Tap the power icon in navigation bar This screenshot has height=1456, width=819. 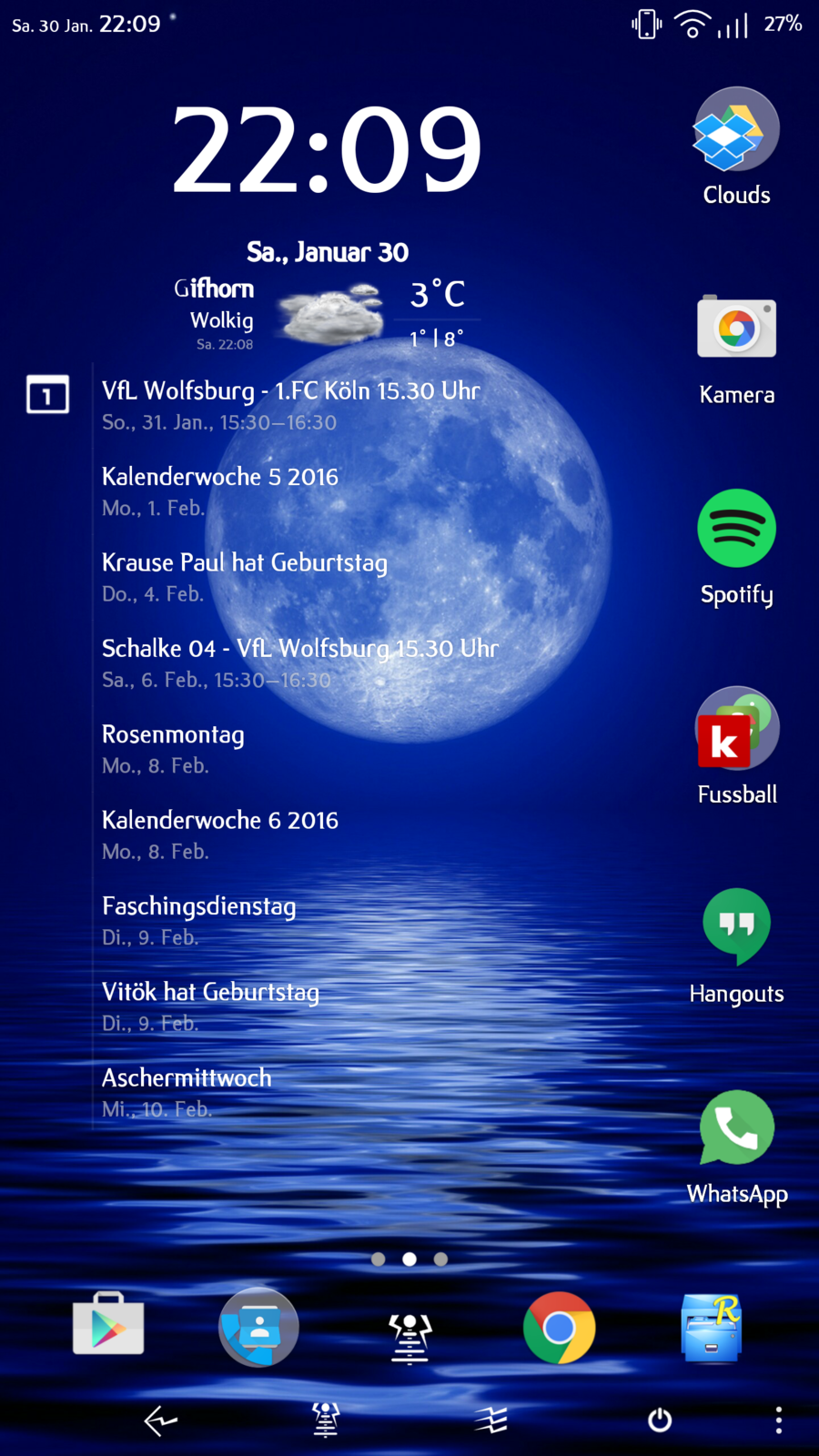[x=659, y=1421]
